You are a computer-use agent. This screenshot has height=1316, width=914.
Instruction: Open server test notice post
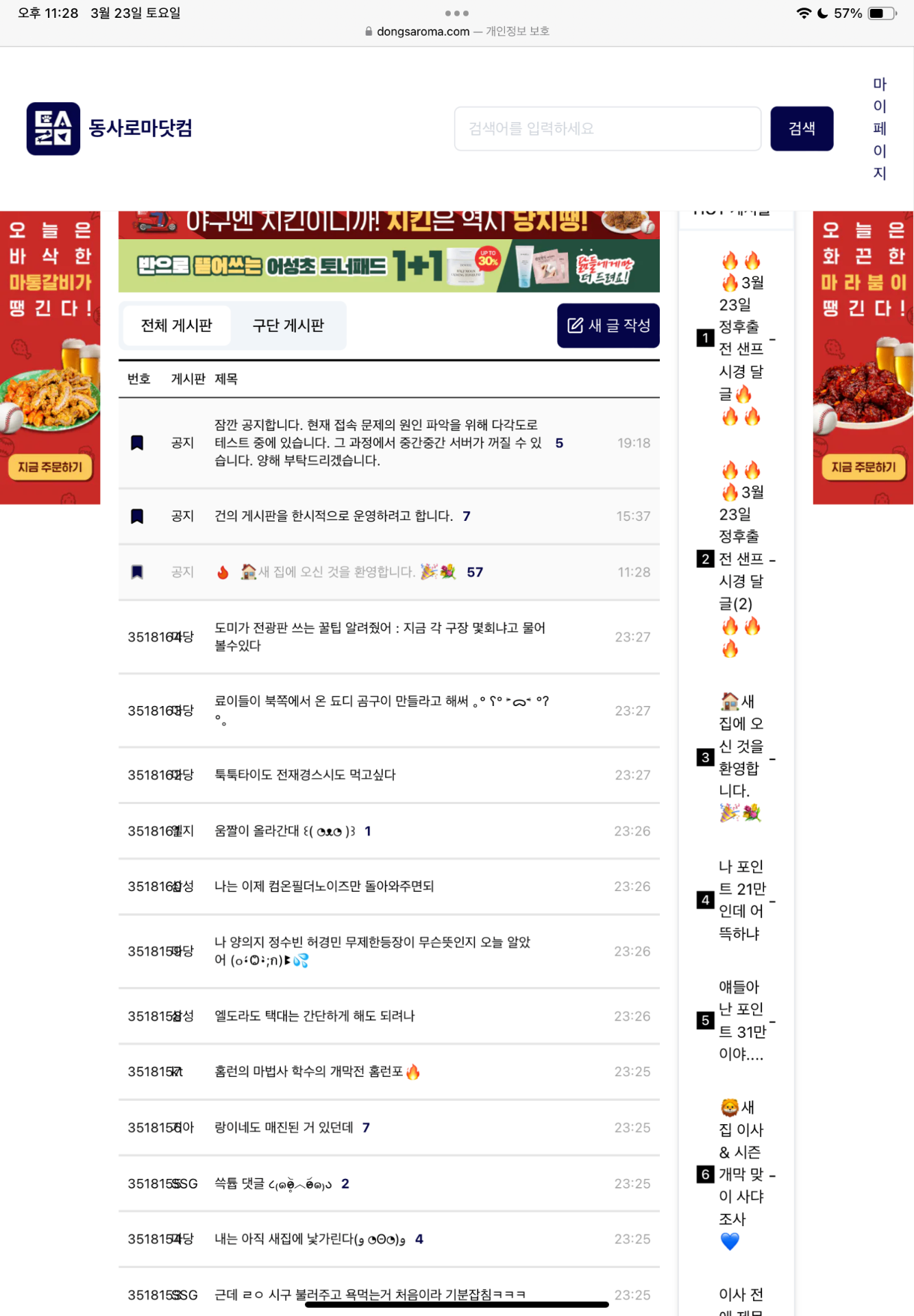point(377,443)
